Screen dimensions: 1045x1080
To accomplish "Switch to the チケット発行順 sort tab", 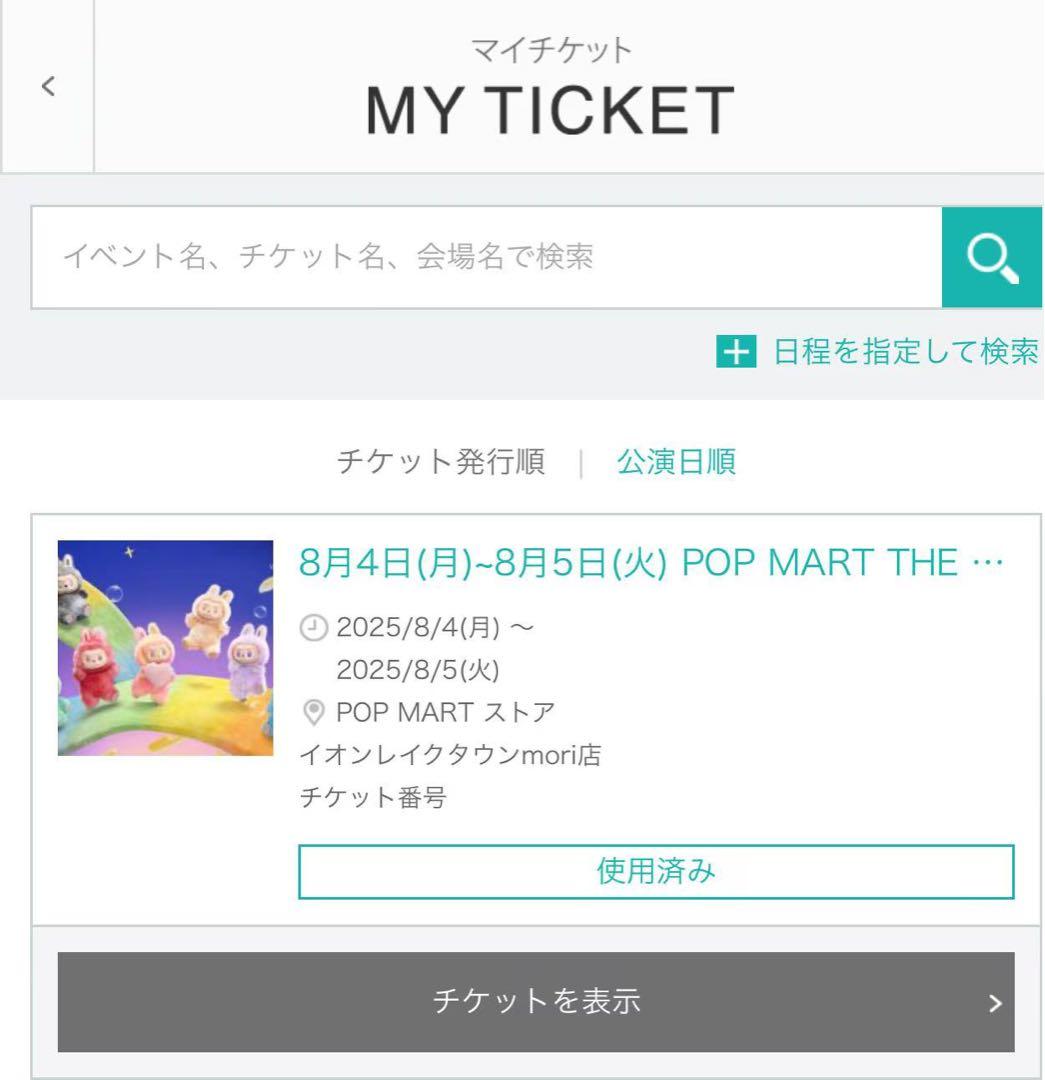I will pyautogui.click(x=443, y=462).
